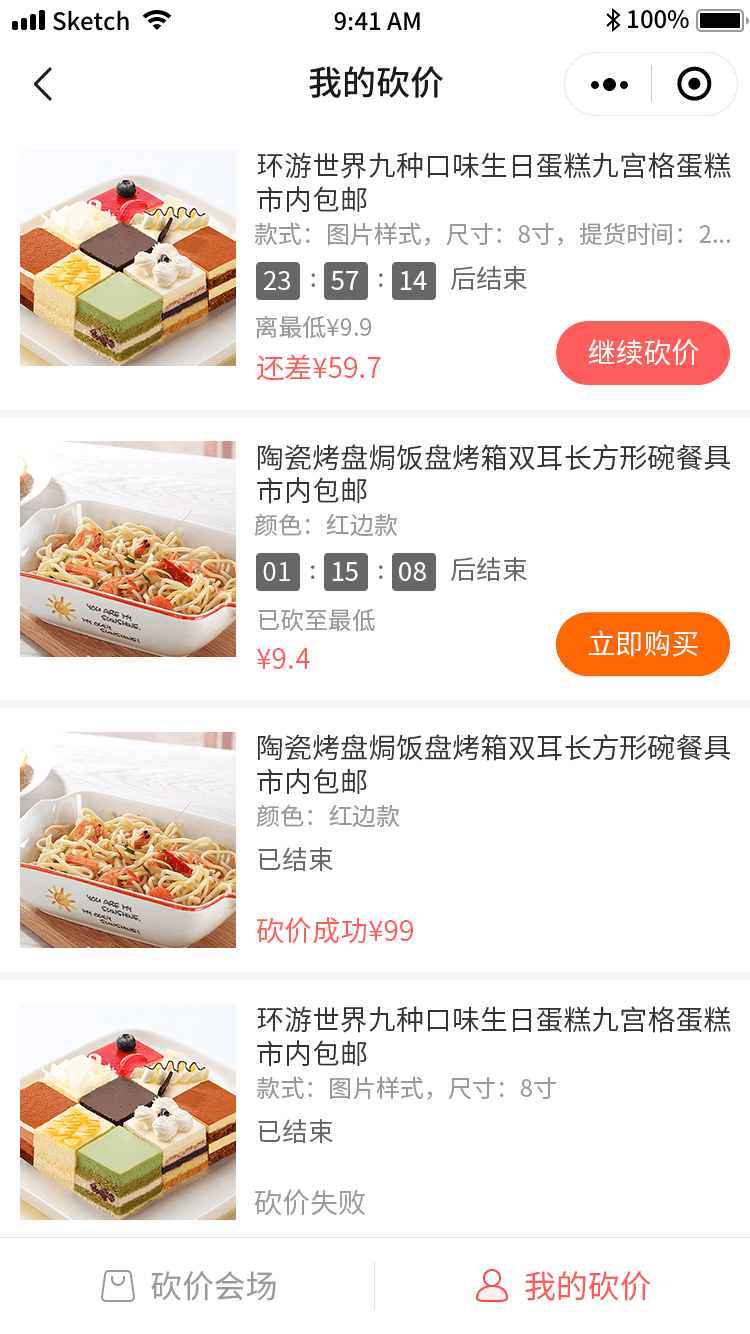
Task: Open the mini-program more options menu
Action: (609, 85)
